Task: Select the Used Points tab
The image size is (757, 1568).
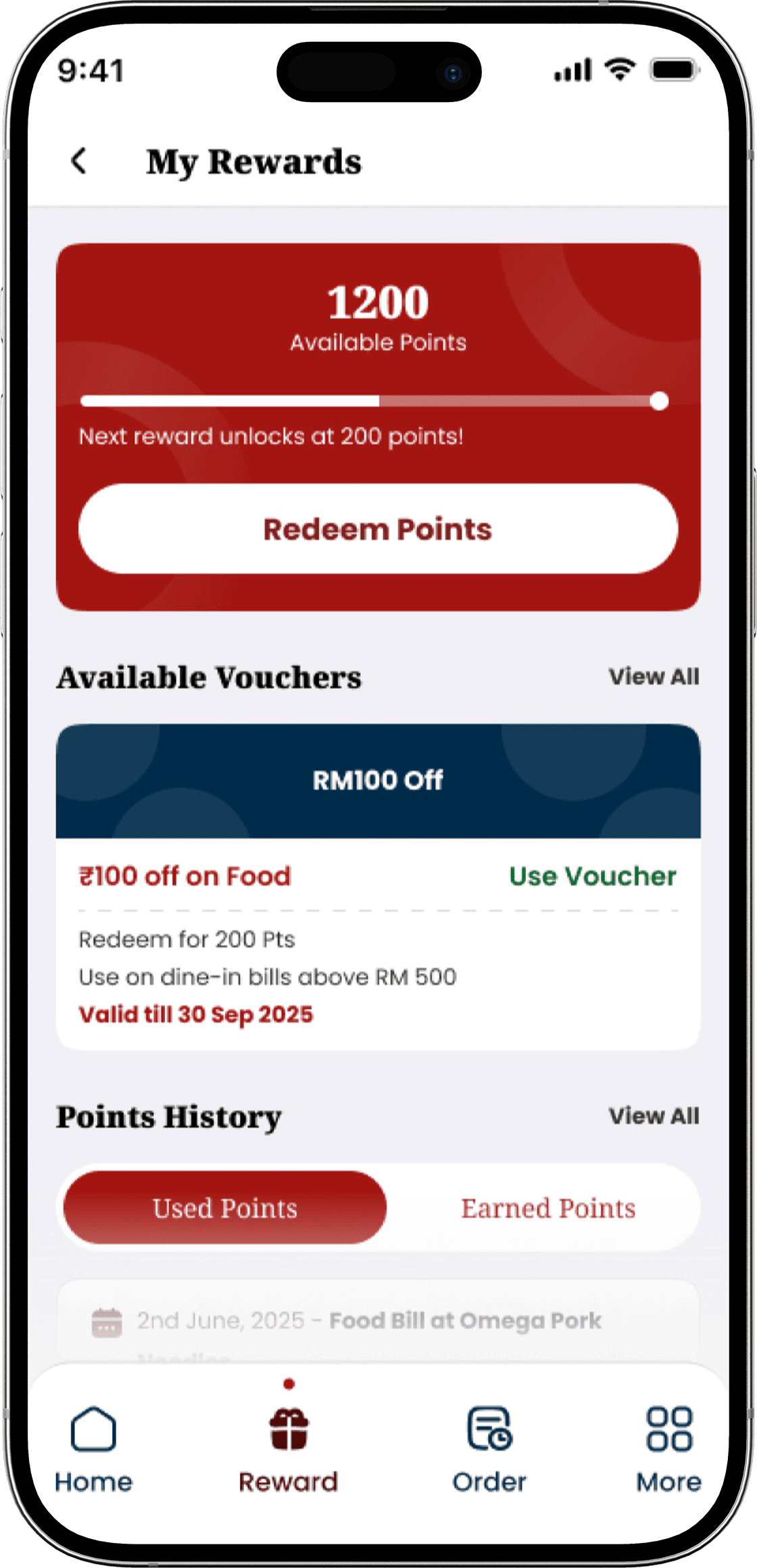Action: 225,1208
